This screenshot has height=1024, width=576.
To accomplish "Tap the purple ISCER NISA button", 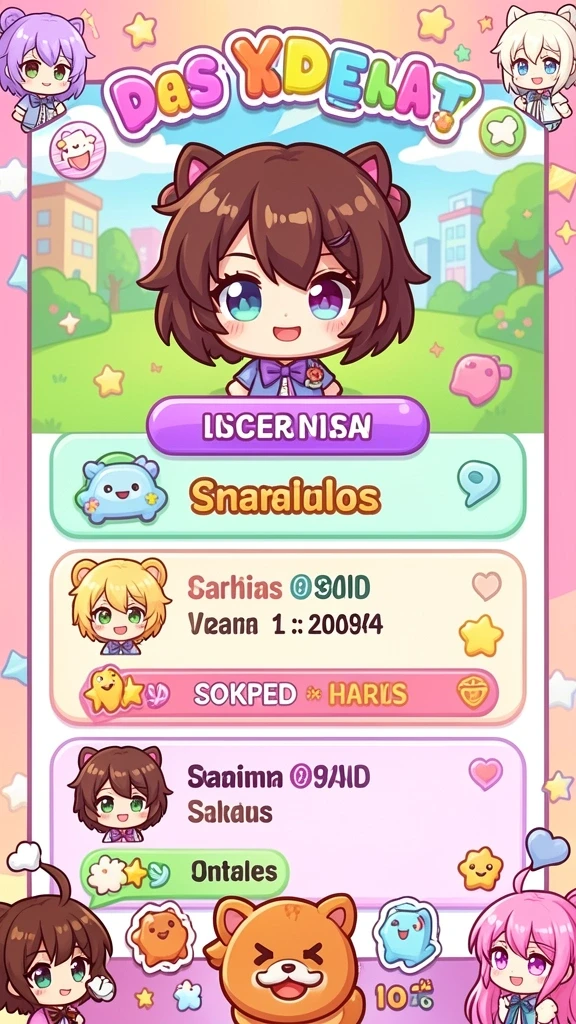I will point(288,426).
